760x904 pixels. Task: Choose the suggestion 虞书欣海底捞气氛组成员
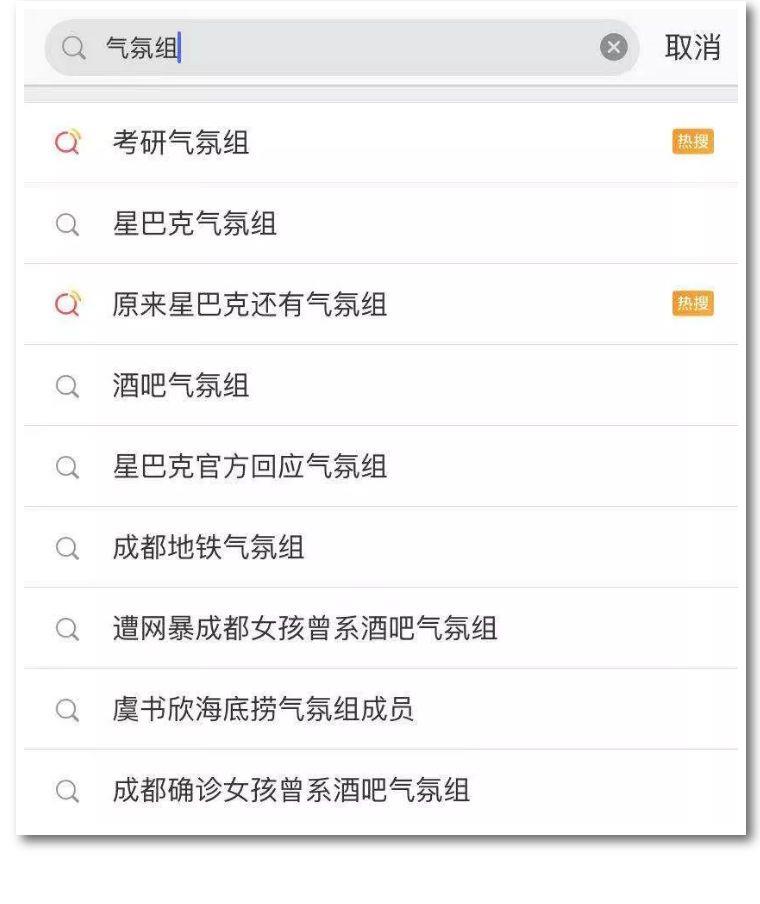pos(263,710)
